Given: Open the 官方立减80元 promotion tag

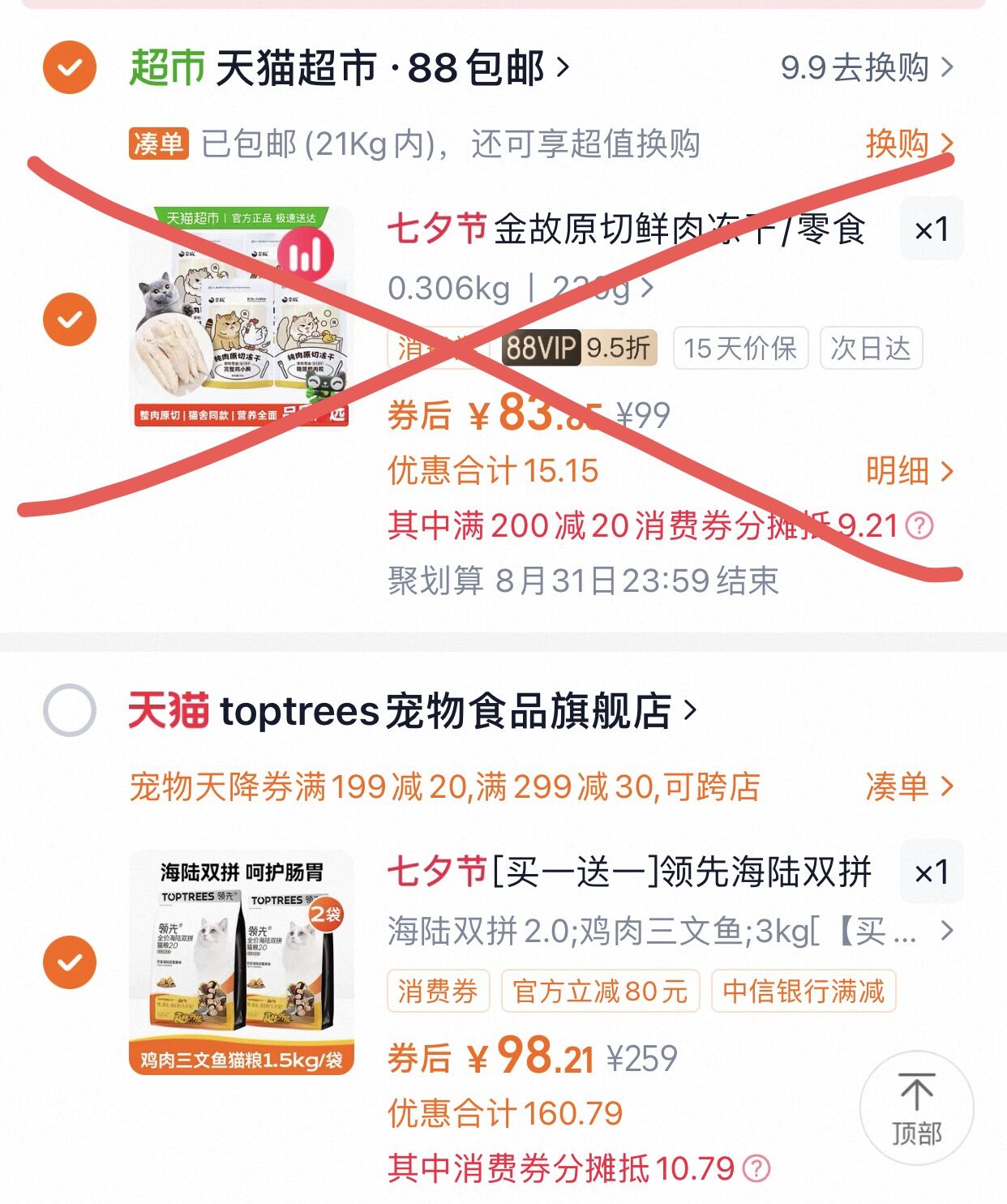Looking at the screenshot, I should pos(600,991).
